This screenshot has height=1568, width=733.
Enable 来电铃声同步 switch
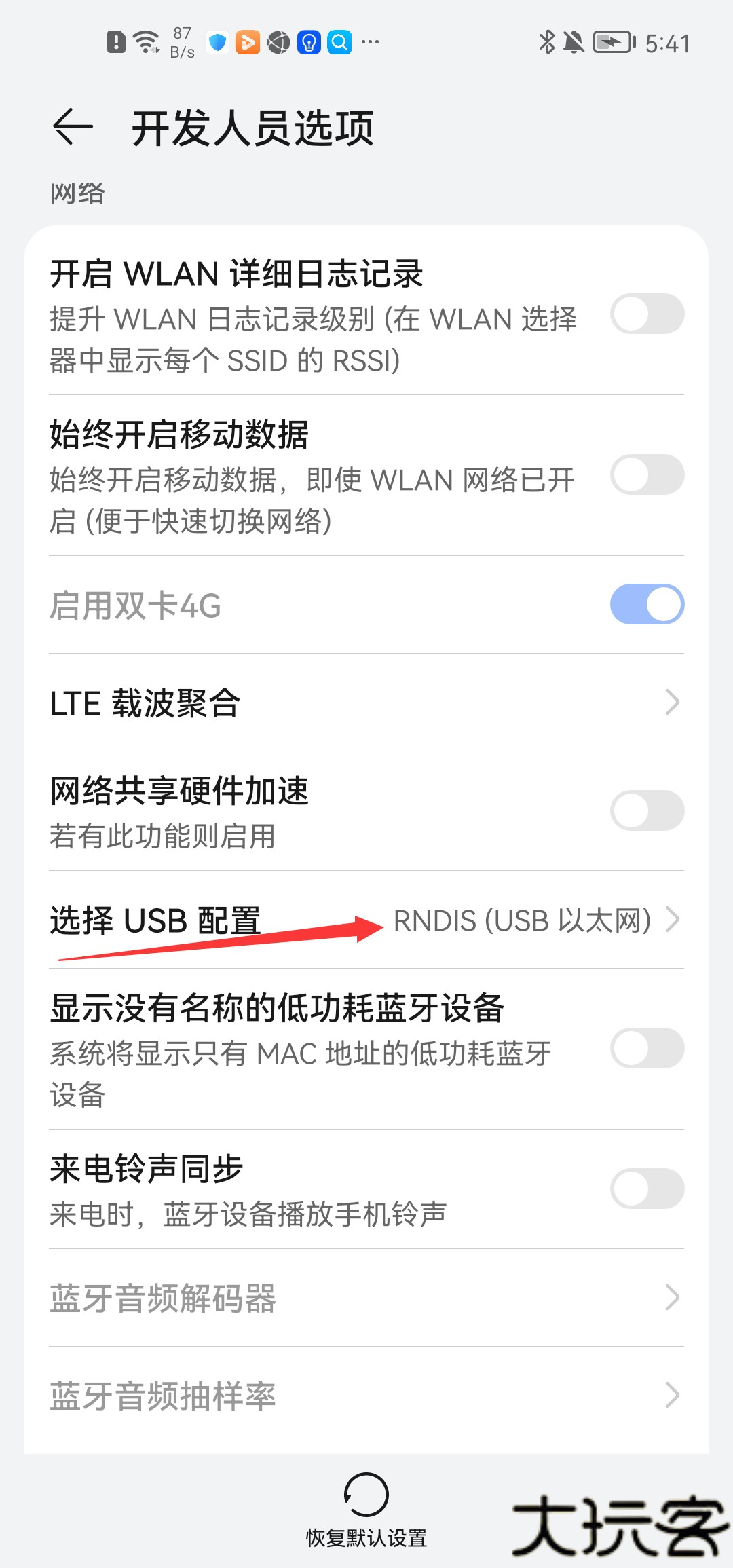coord(647,1189)
